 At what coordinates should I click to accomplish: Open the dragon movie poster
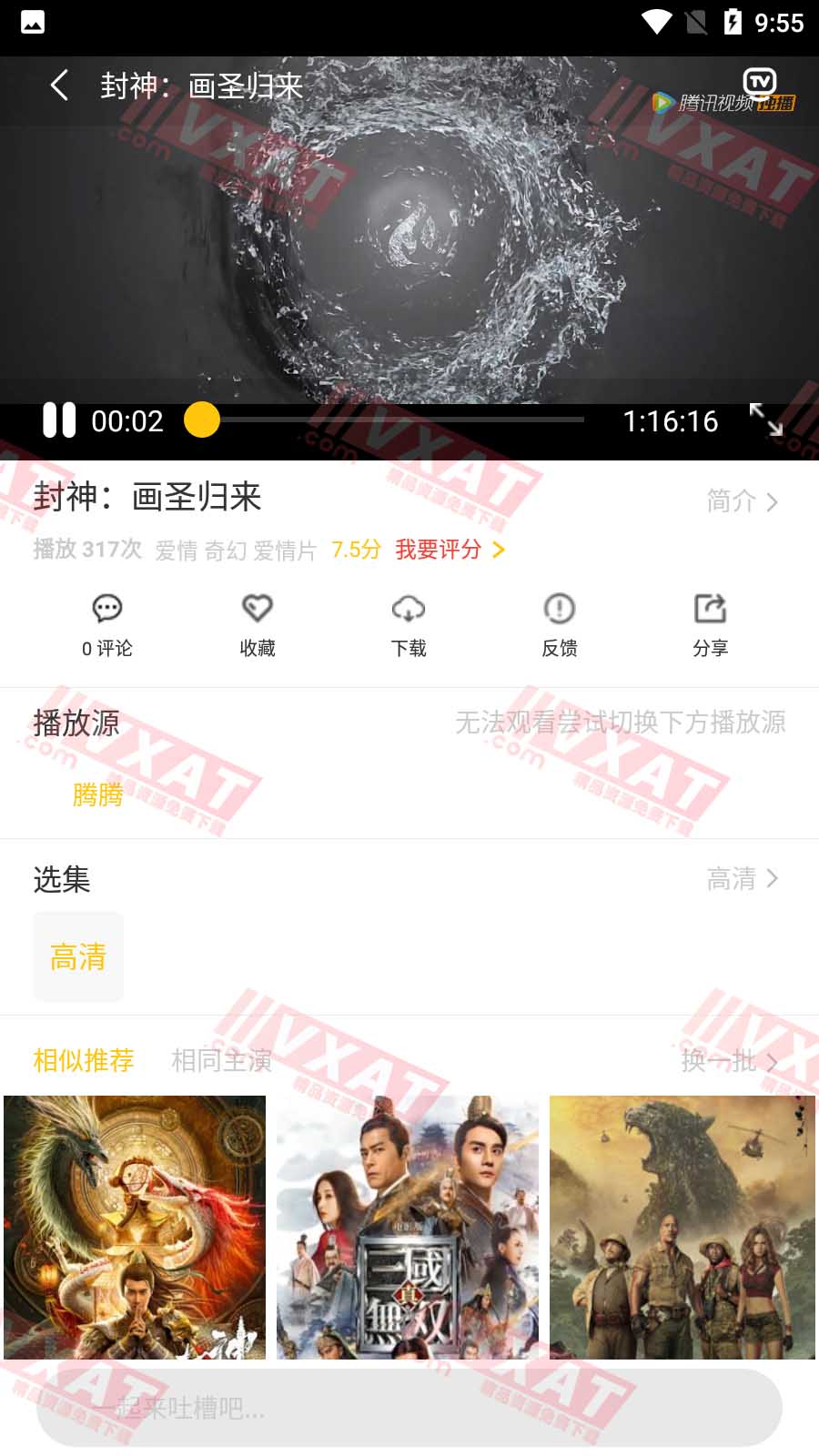pyautogui.click(x=135, y=1227)
